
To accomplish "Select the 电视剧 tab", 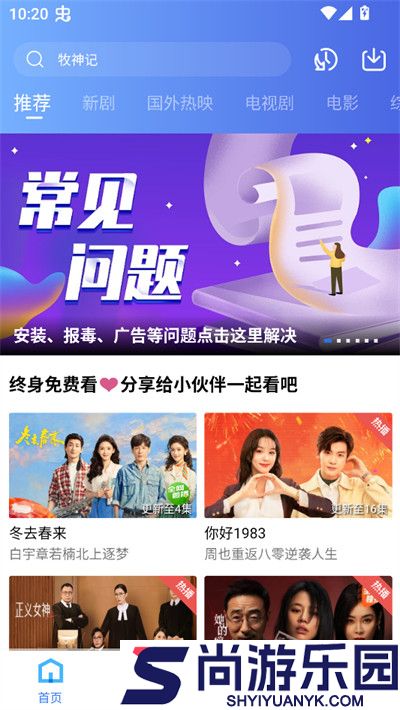I will [x=270, y=103].
